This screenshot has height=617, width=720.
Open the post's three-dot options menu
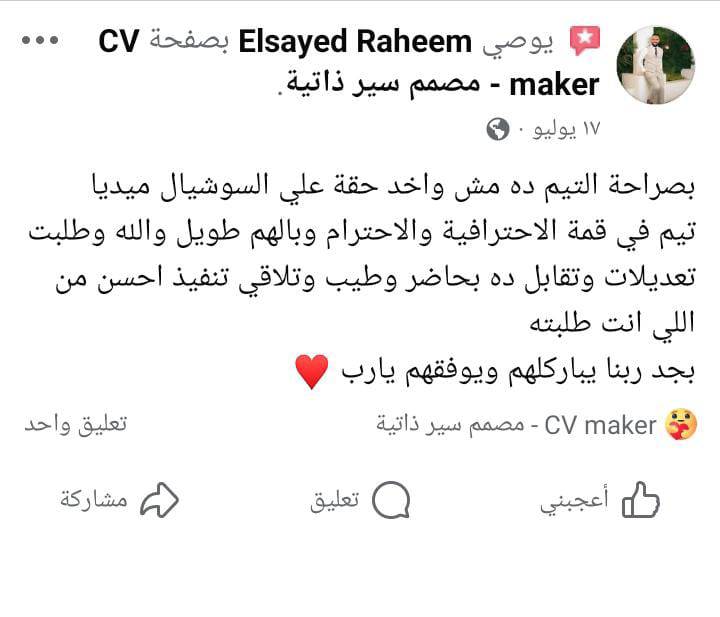click(x=39, y=42)
